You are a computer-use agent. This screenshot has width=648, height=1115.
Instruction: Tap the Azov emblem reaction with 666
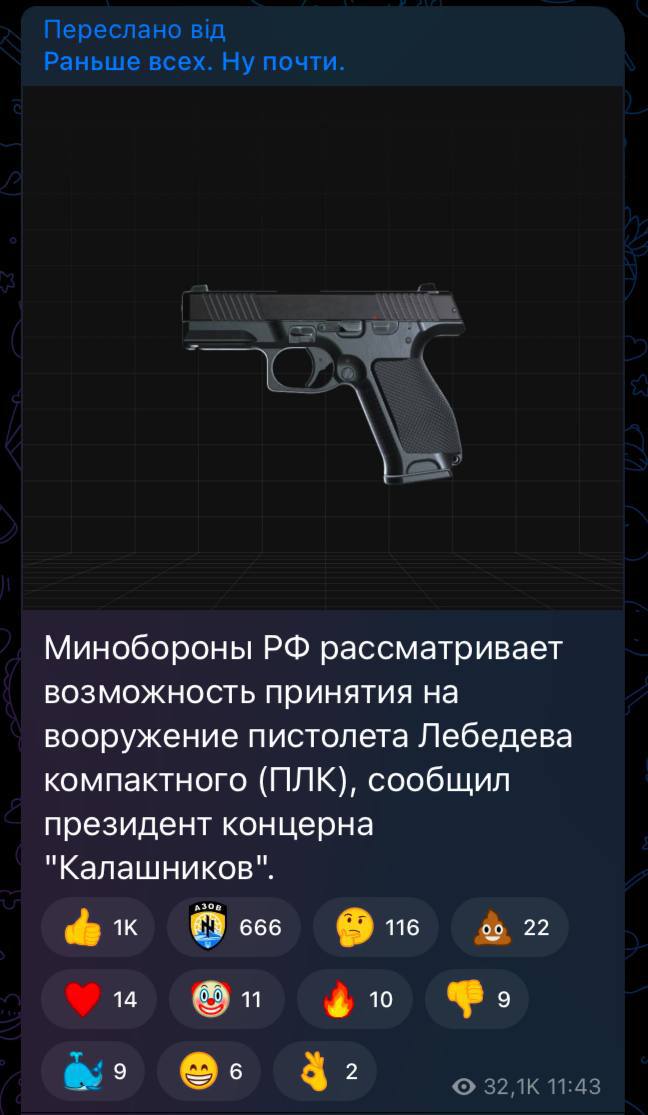coord(238,927)
